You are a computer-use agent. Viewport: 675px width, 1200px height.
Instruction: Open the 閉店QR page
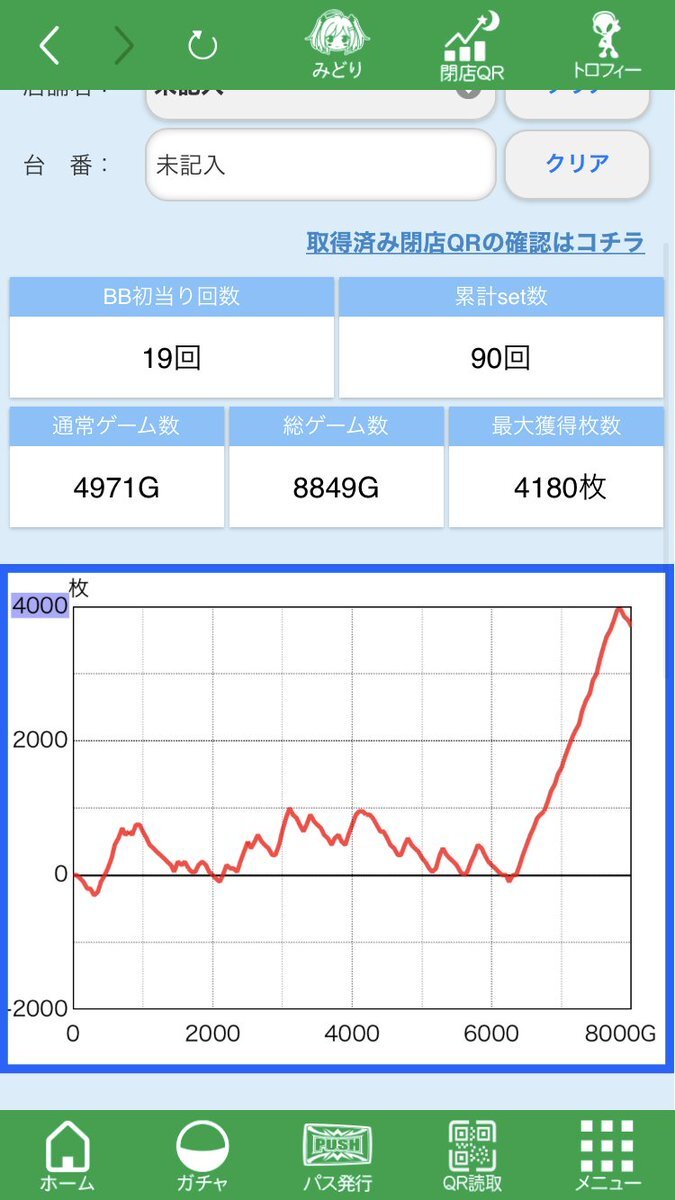473,46
